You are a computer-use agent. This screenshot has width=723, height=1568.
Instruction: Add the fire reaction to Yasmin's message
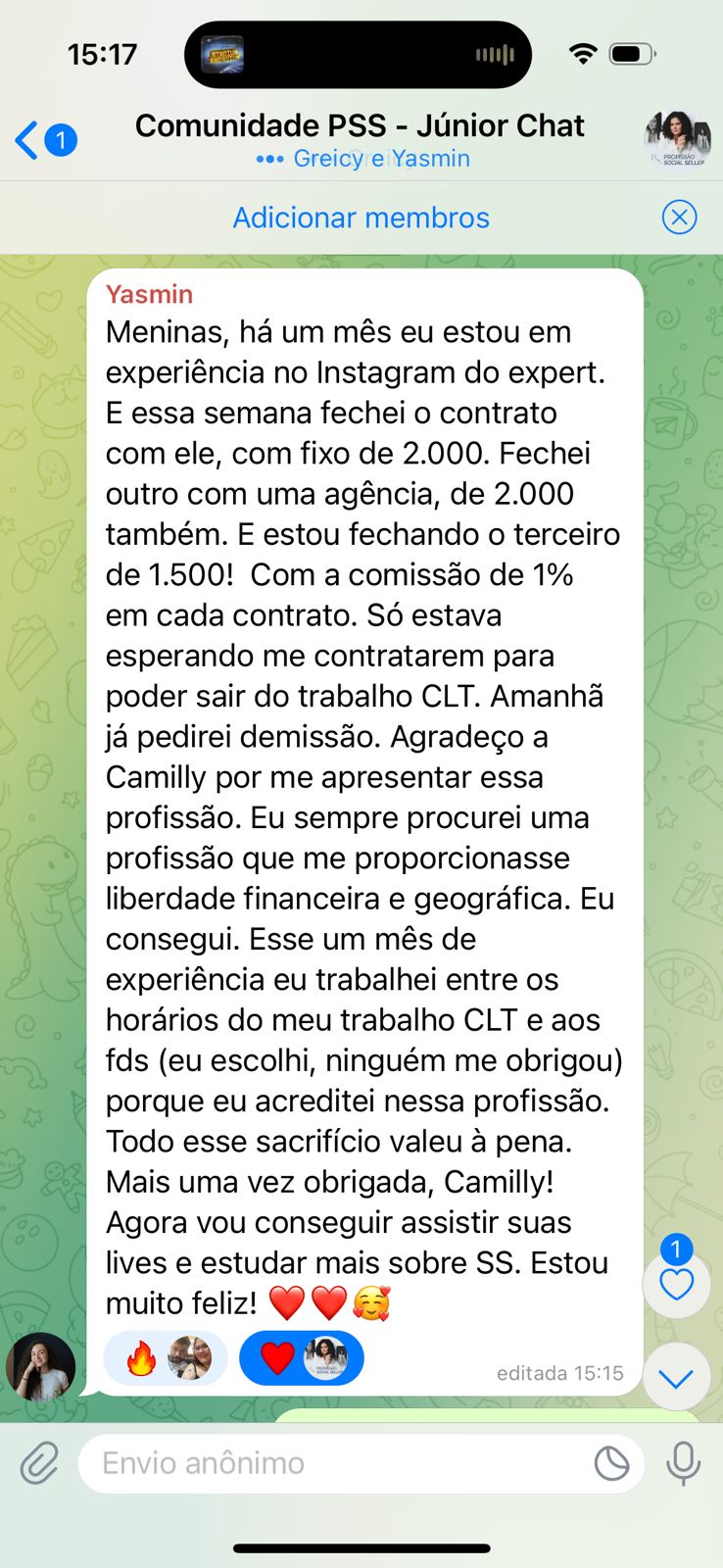165,1358
